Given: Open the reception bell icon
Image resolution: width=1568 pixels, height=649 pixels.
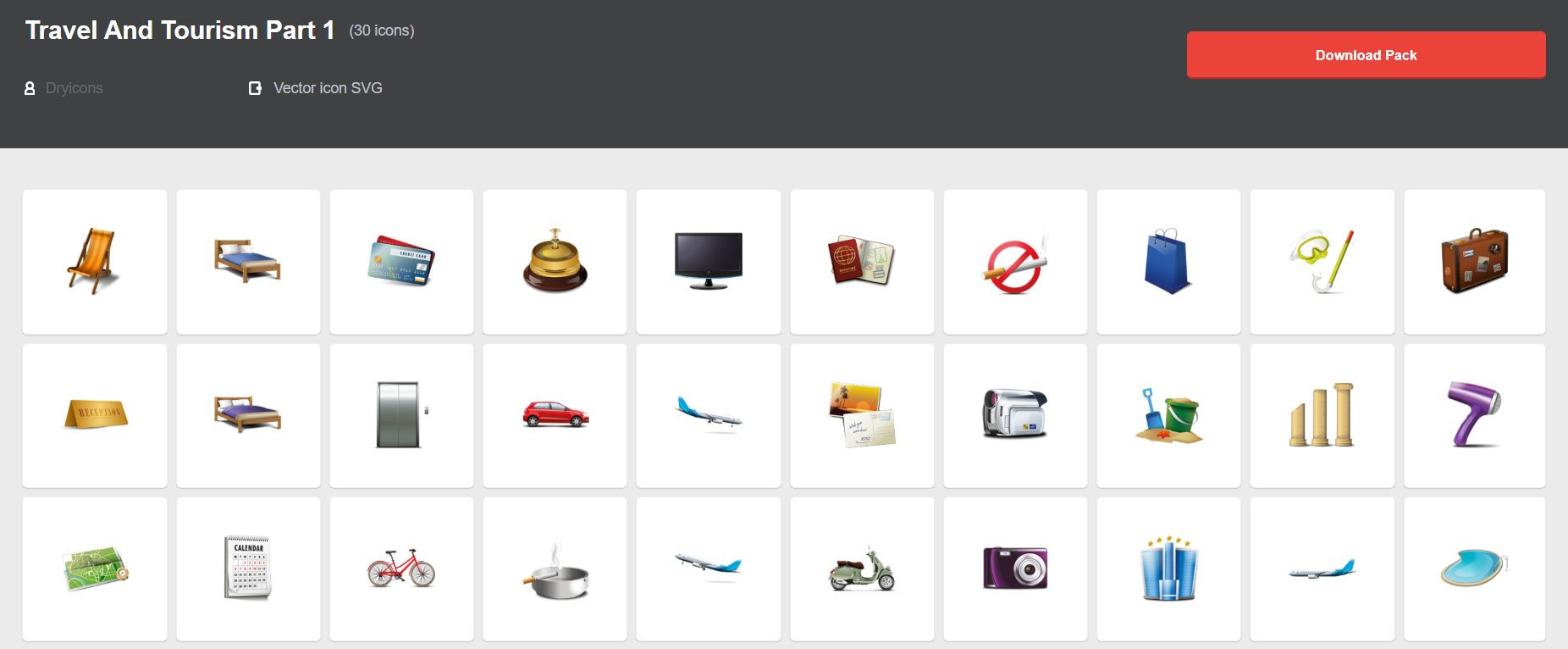Looking at the screenshot, I should [x=555, y=261].
